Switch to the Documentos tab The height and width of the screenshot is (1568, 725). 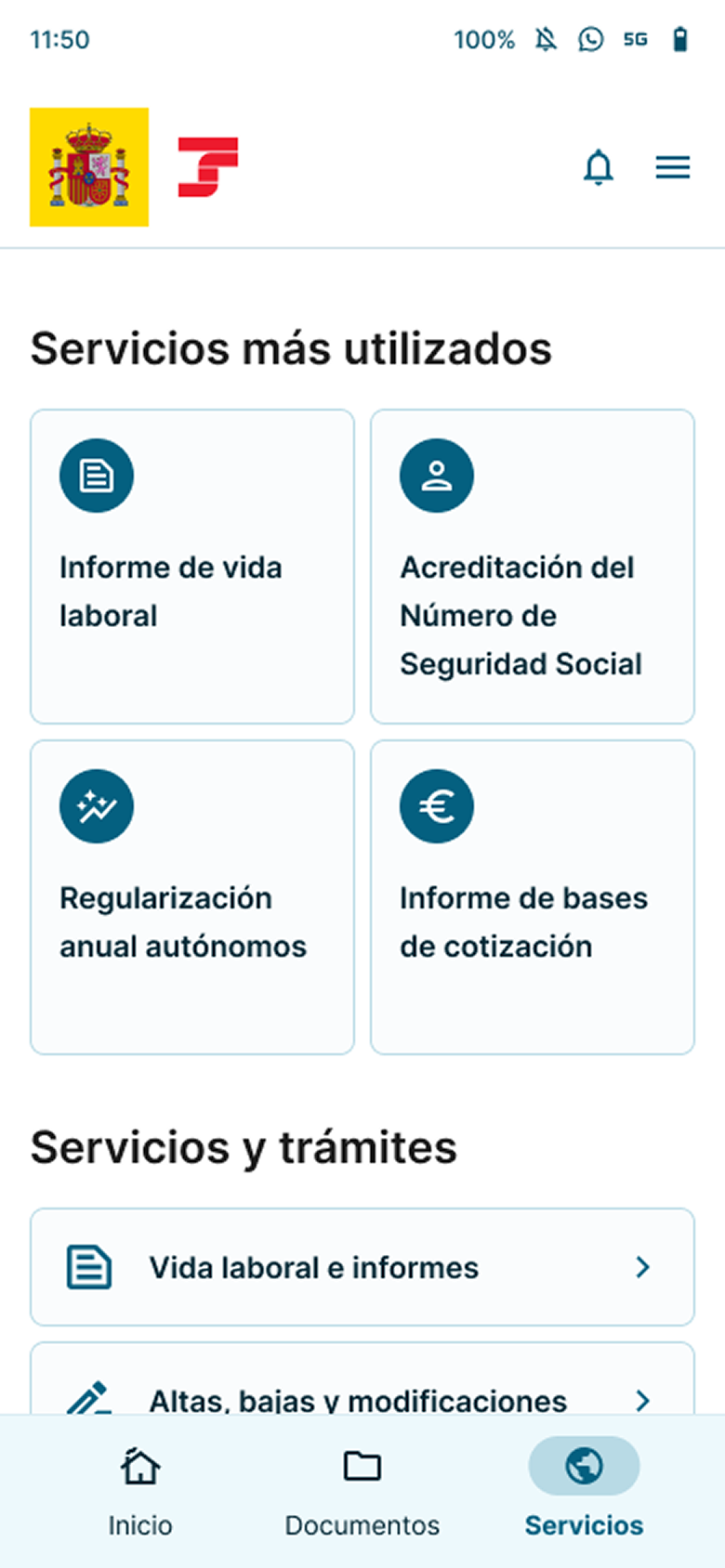coord(362,1488)
